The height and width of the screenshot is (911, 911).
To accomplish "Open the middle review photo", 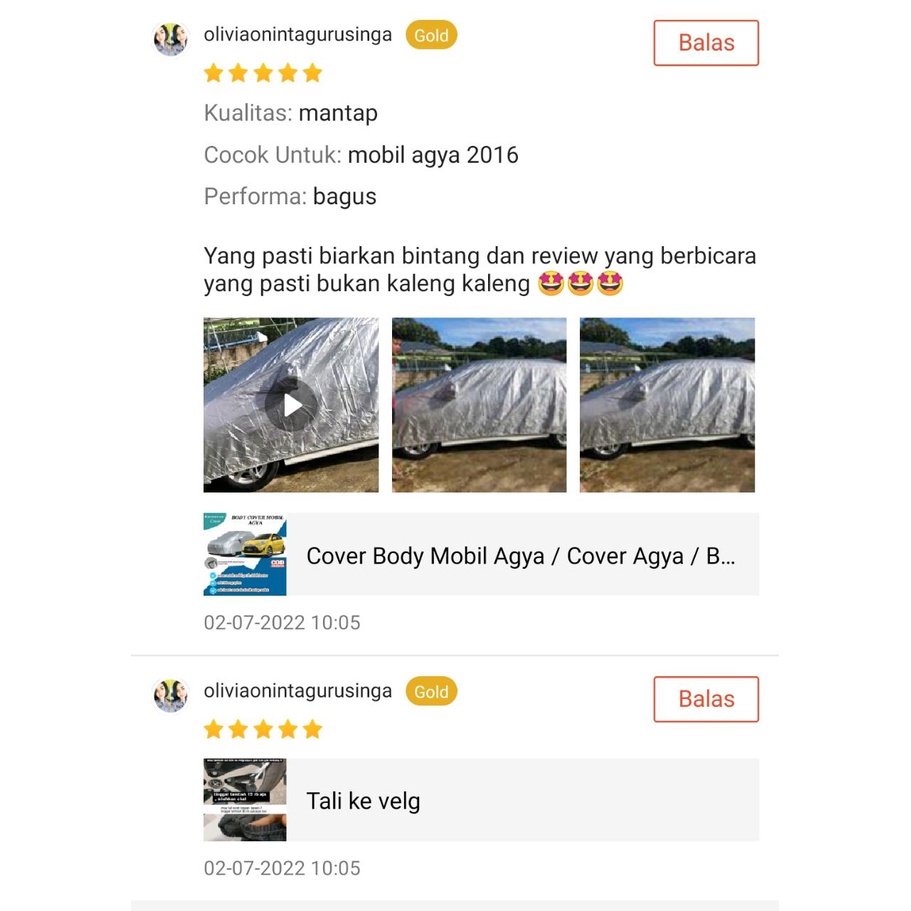I will click(479, 405).
